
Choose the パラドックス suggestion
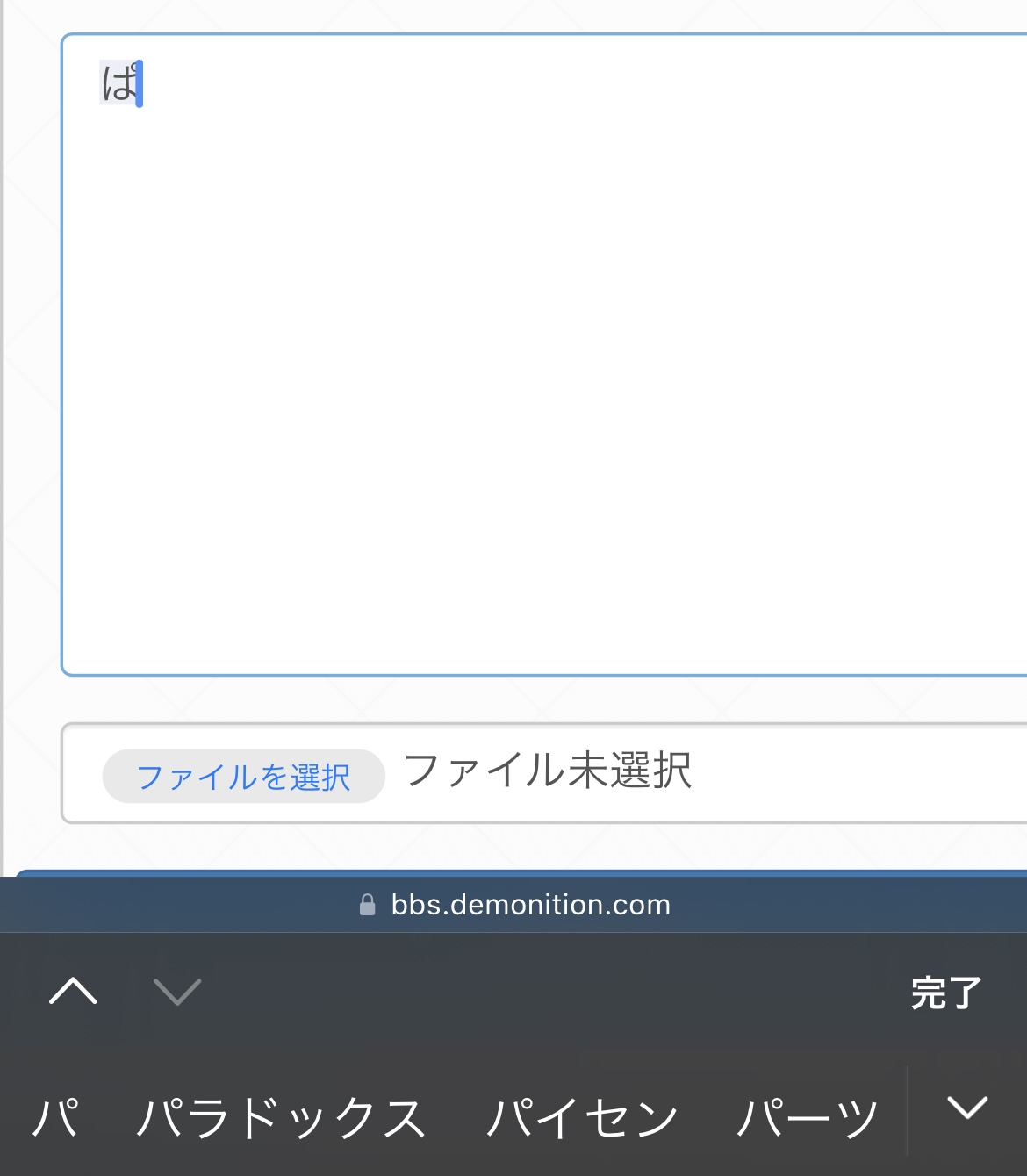click(281, 1118)
